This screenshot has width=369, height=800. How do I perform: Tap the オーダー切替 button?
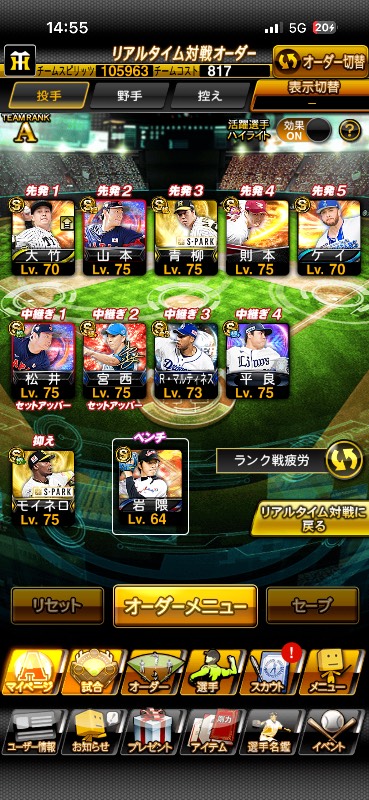pos(319,62)
